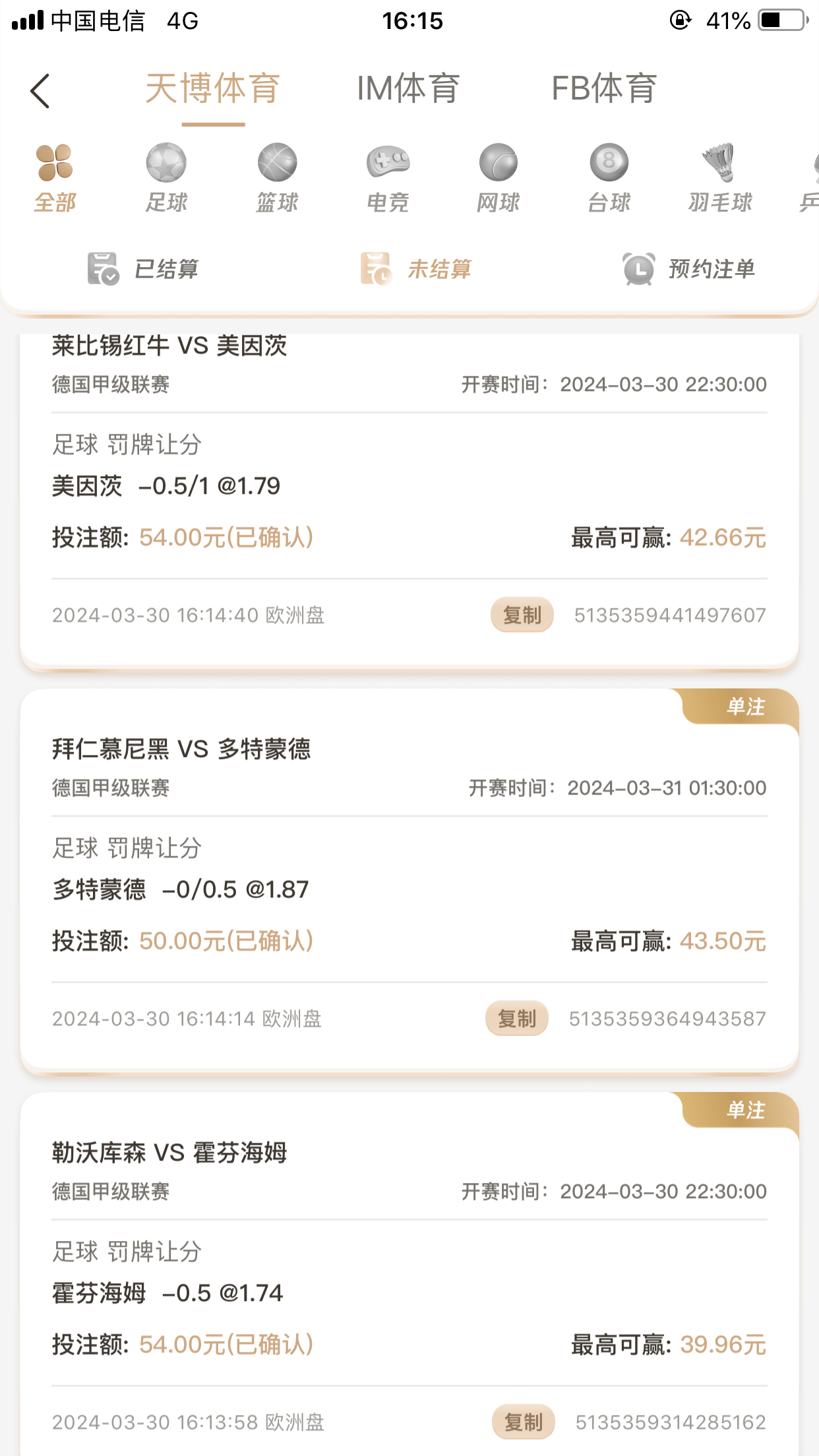Open the 预约注单 tab
This screenshot has height=1456, width=819.
click(x=689, y=269)
